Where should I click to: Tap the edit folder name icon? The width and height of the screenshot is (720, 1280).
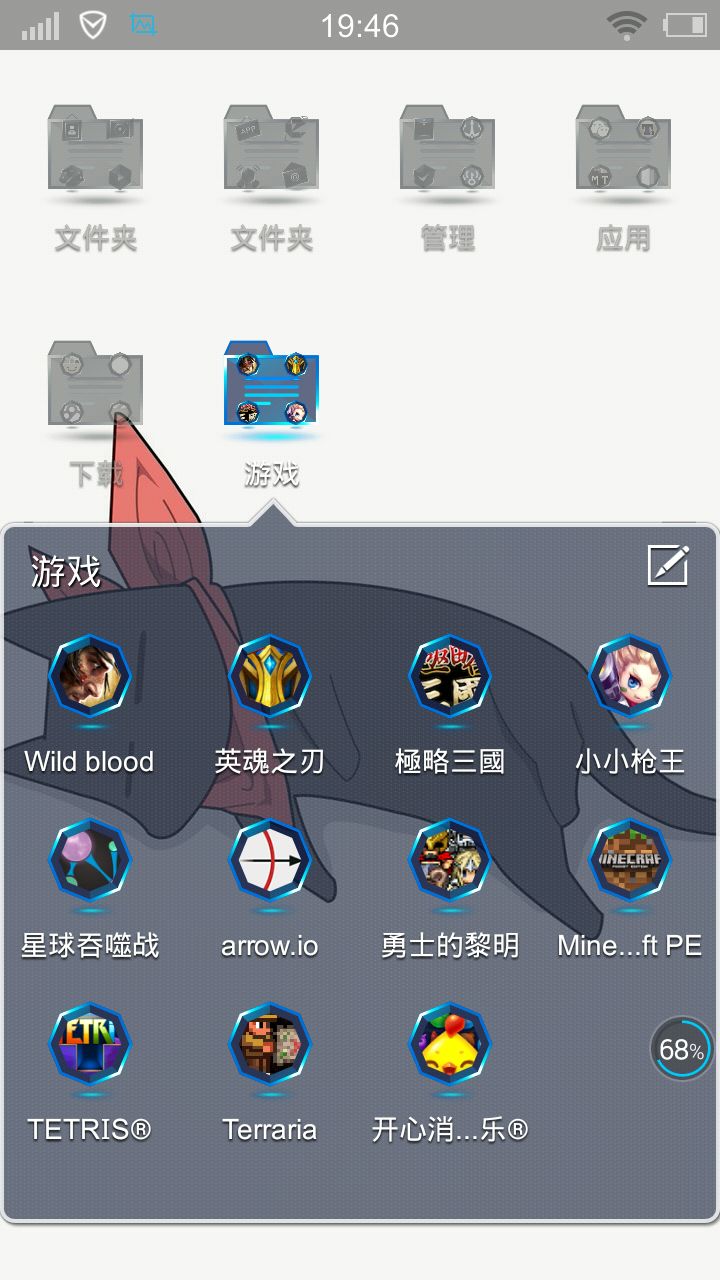pos(667,565)
